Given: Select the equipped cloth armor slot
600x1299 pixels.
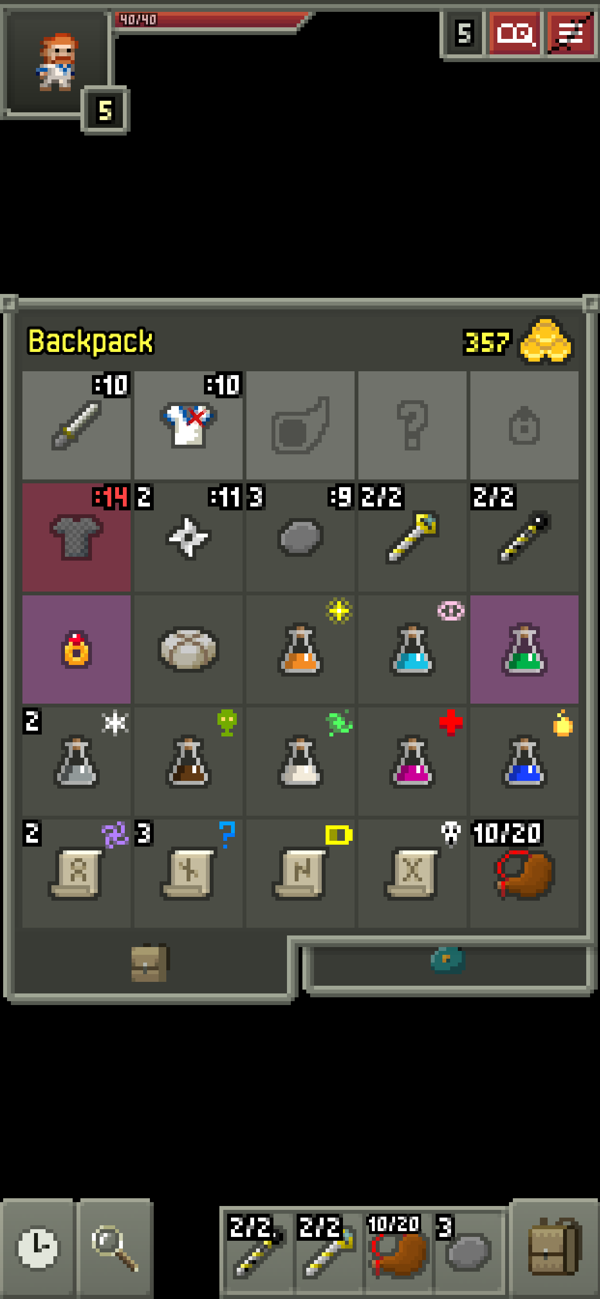Looking at the screenshot, I should (189, 426).
